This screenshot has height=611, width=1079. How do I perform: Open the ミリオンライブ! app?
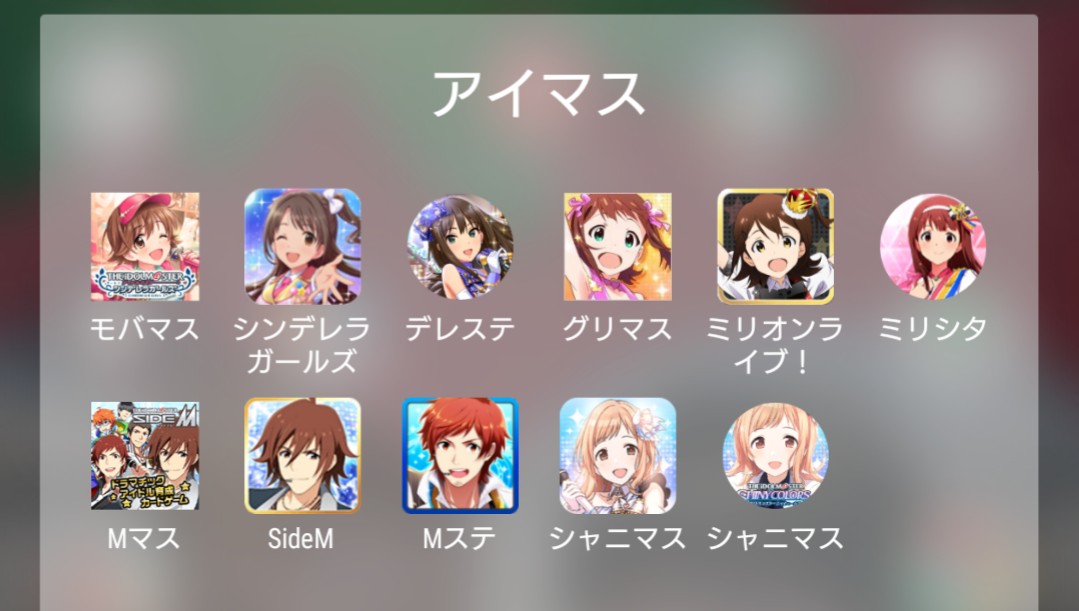pyautogui.click(x=775, y=247)
